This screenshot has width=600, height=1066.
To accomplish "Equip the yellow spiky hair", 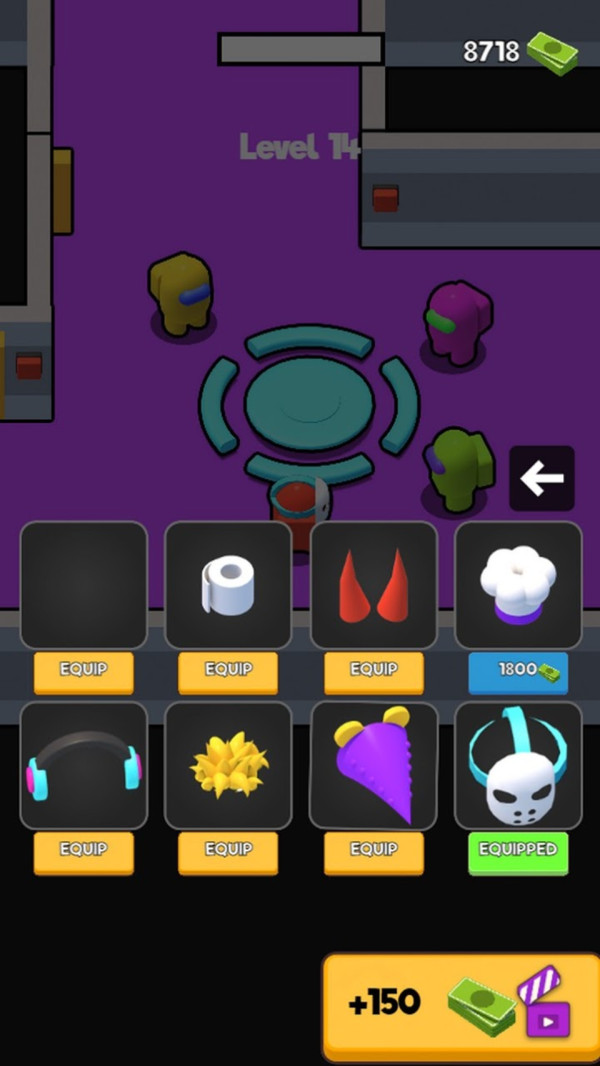I will (228, 851).
